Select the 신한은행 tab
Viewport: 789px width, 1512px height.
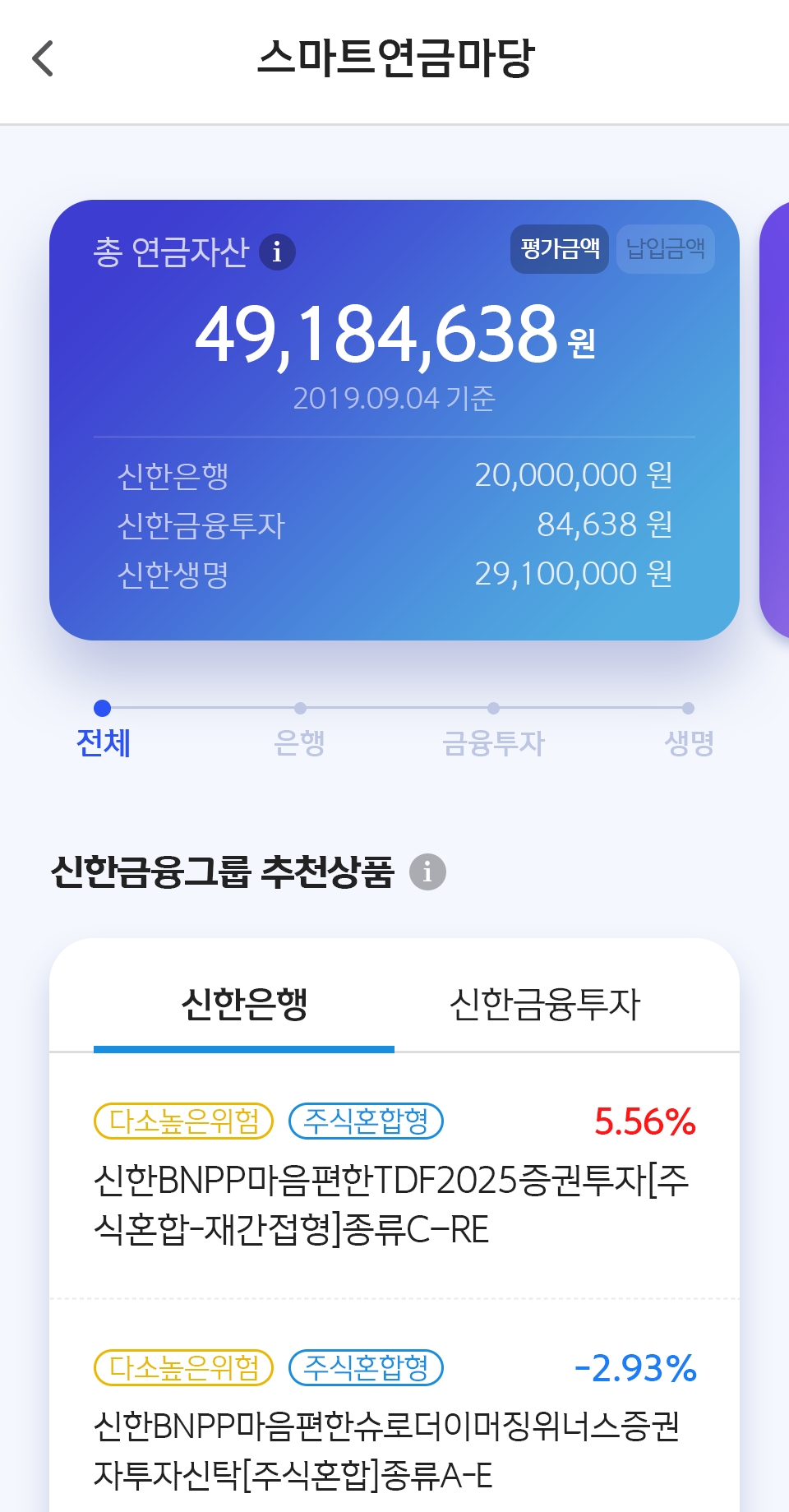point(244,1001)
